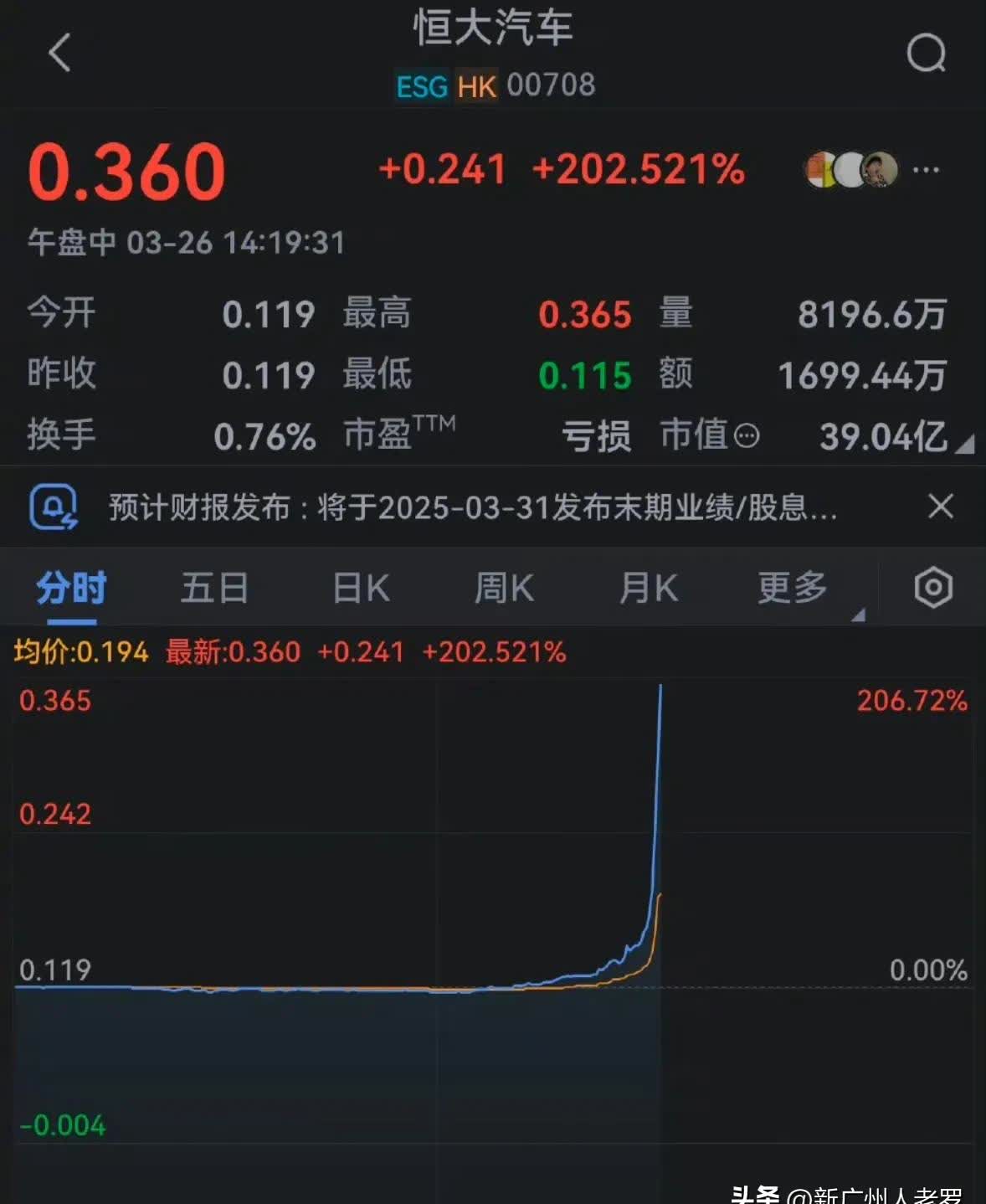
Task: Open the 2025-03-31 earnings announcement notice
Action: pyautogui.click(x=469, y=505)
